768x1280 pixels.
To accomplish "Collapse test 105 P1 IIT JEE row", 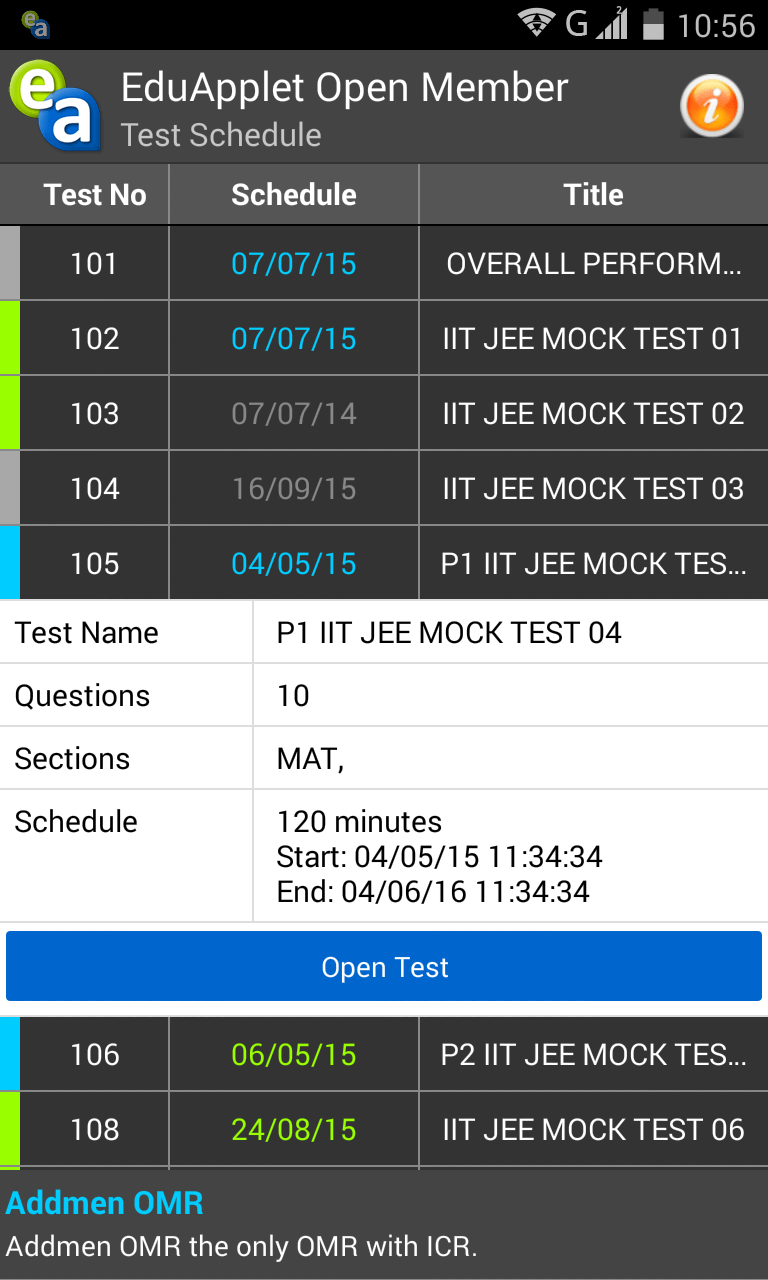I will (x=384, y=563).
